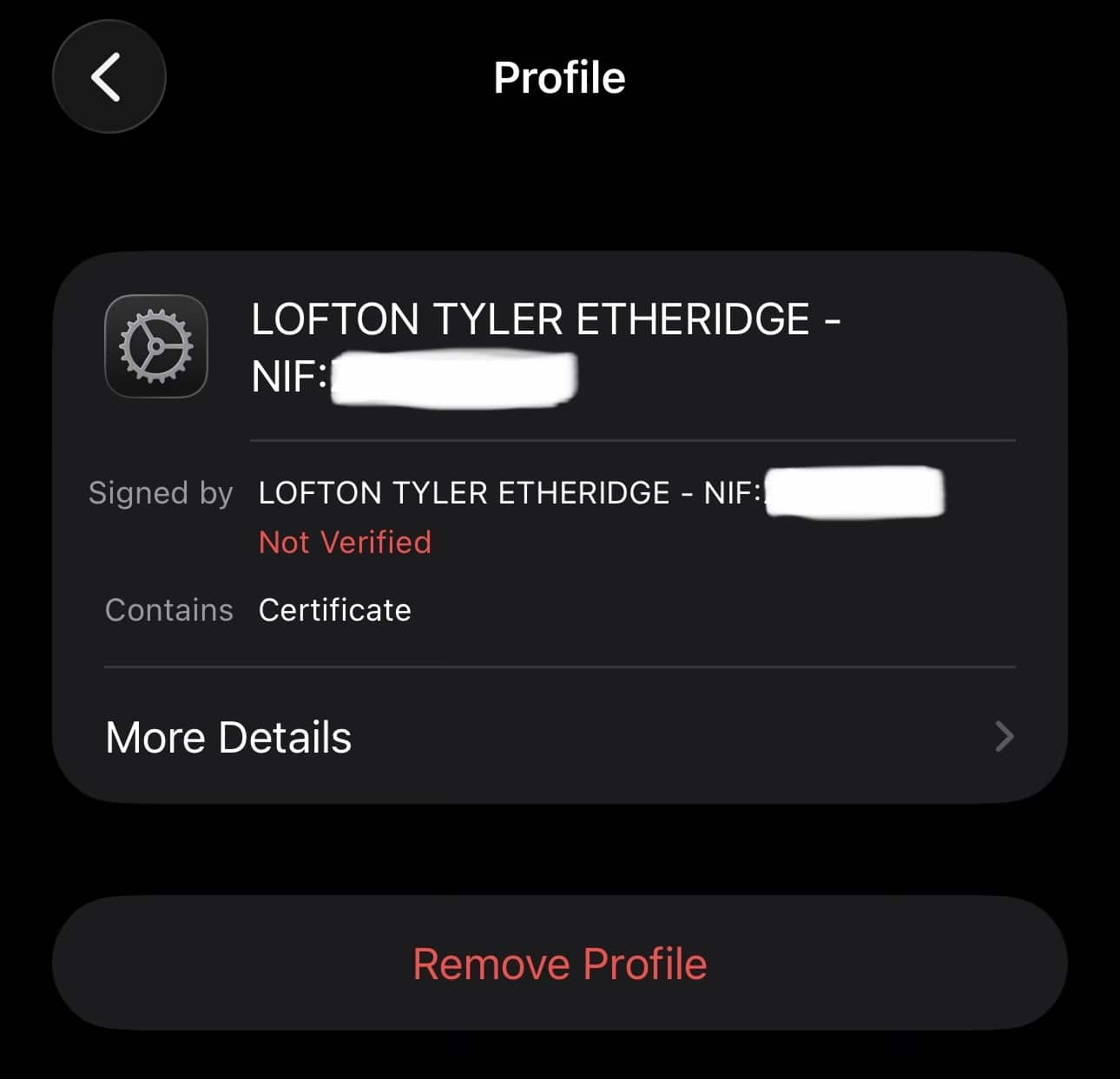Screen dimensions: 1120x1079
Task: Open More Details for the profile
Action: [x=559, y=737]
